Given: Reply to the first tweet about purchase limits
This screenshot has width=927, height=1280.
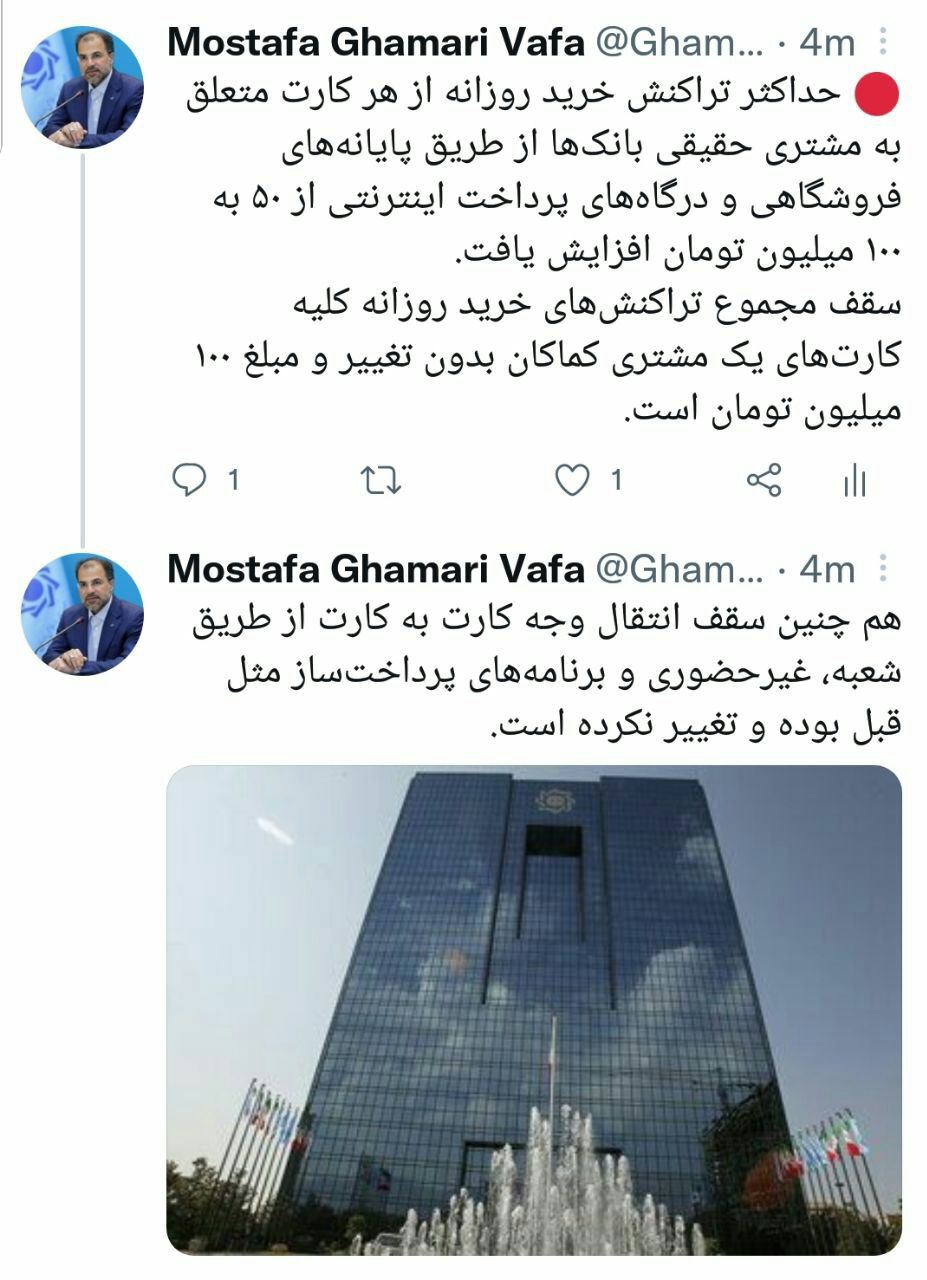Looking at the screenshot, I should [188, 482].
